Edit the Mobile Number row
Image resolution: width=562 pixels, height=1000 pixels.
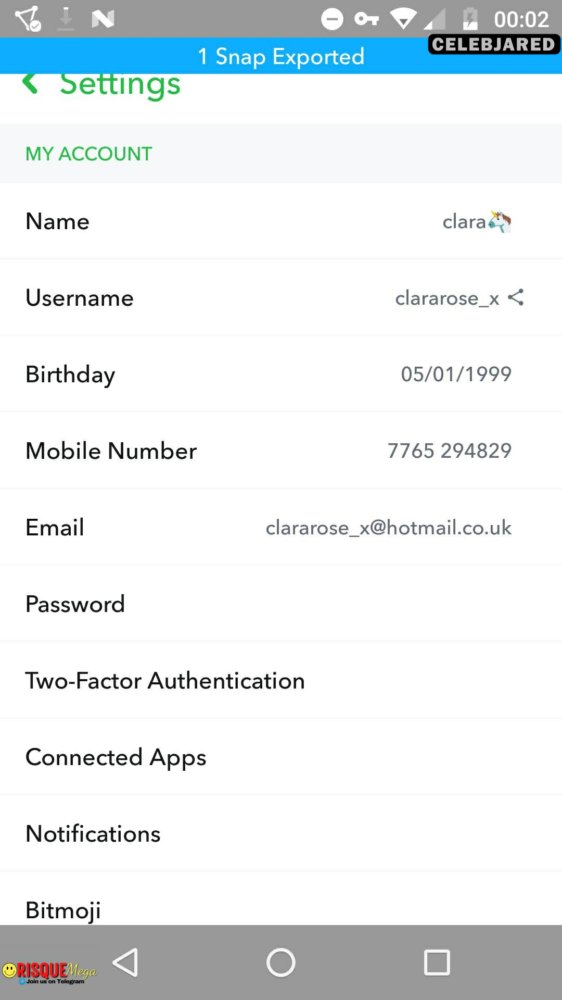pos(281,450)
